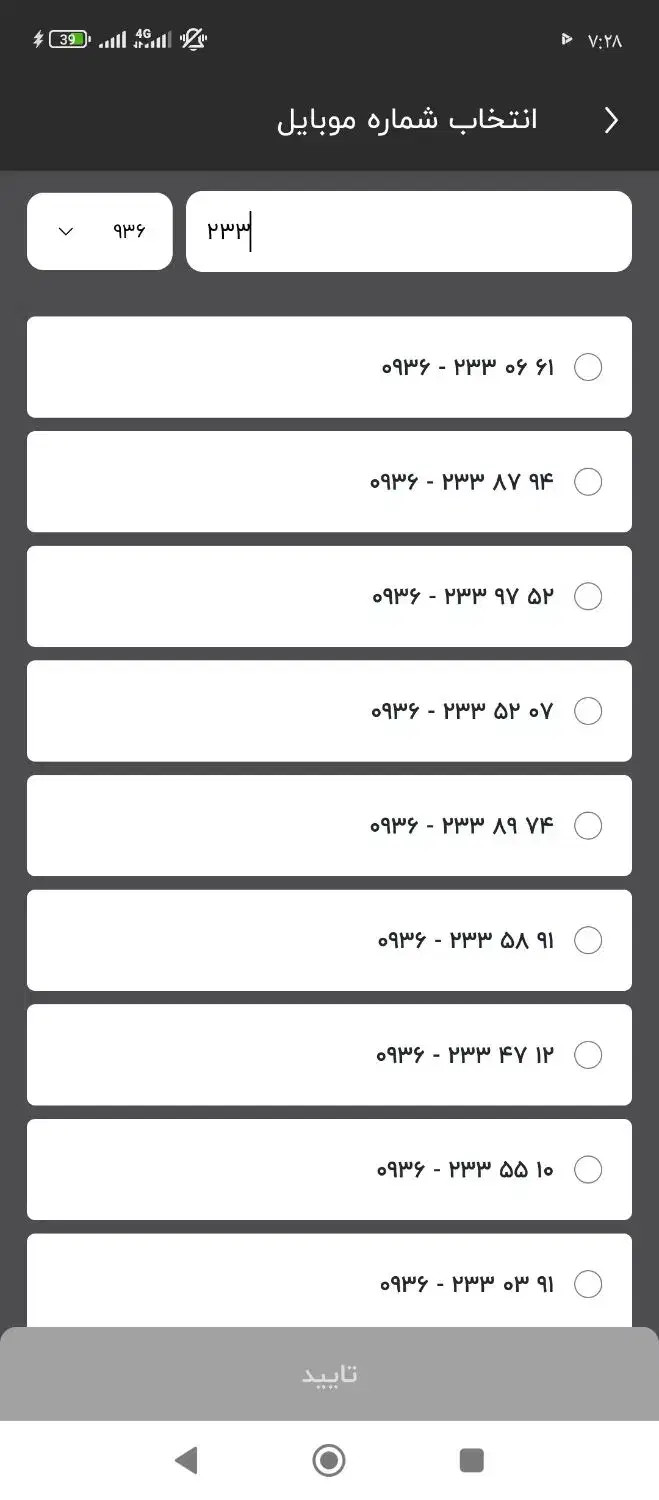Viewport: 659px width, 1500px height.
Task: Pick the 0936 - 233 47 12 number
Action: coord(588,1055)
